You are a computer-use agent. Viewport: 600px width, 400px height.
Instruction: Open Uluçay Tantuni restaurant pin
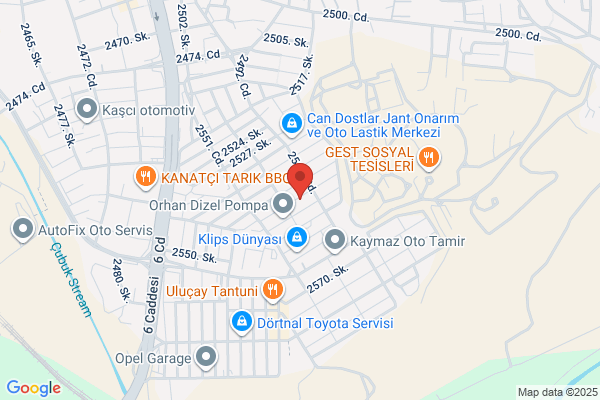pyautogui.click(x=272, y=290)
